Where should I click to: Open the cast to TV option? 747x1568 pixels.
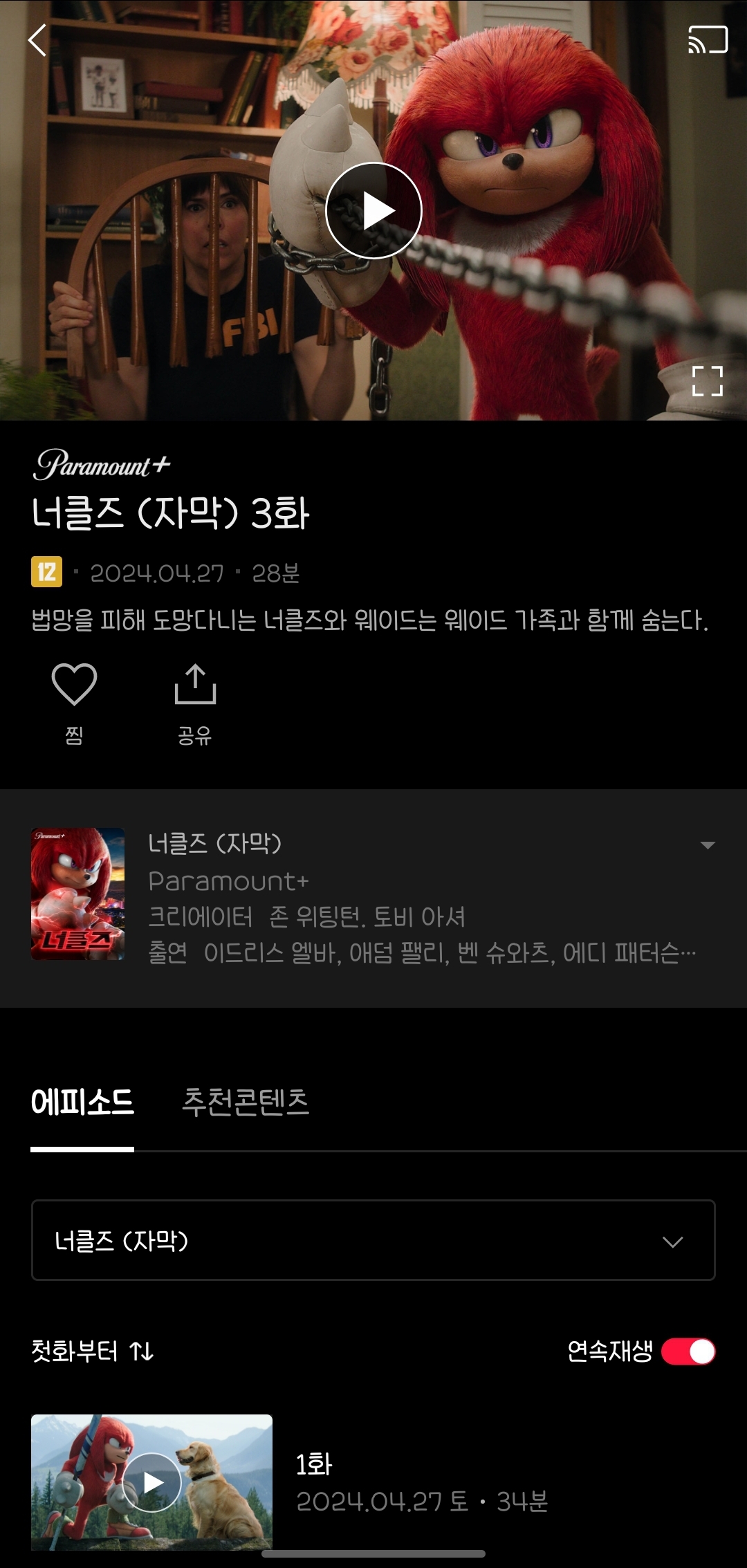coord(708,40)
